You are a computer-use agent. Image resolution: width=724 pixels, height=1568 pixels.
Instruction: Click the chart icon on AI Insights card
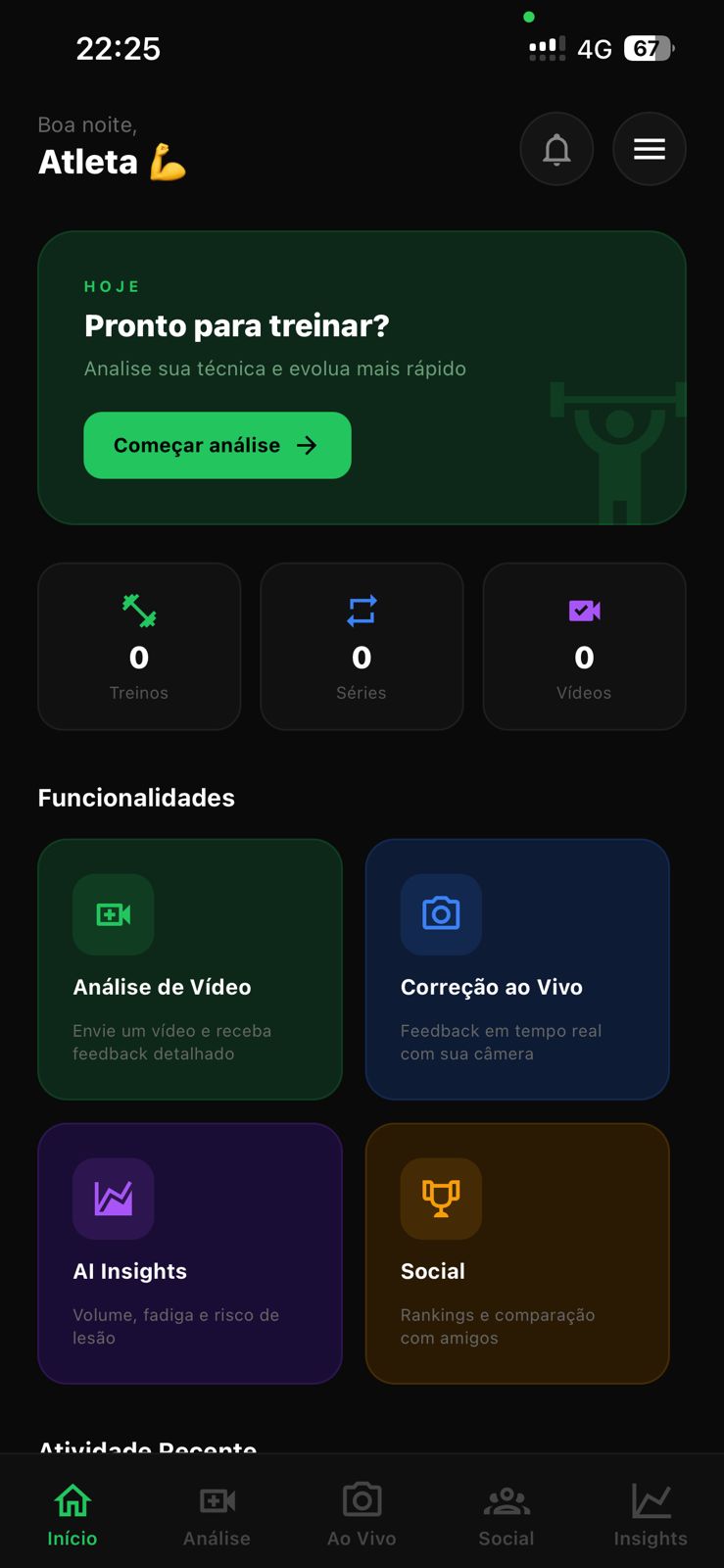click(x=113, y=1199)
